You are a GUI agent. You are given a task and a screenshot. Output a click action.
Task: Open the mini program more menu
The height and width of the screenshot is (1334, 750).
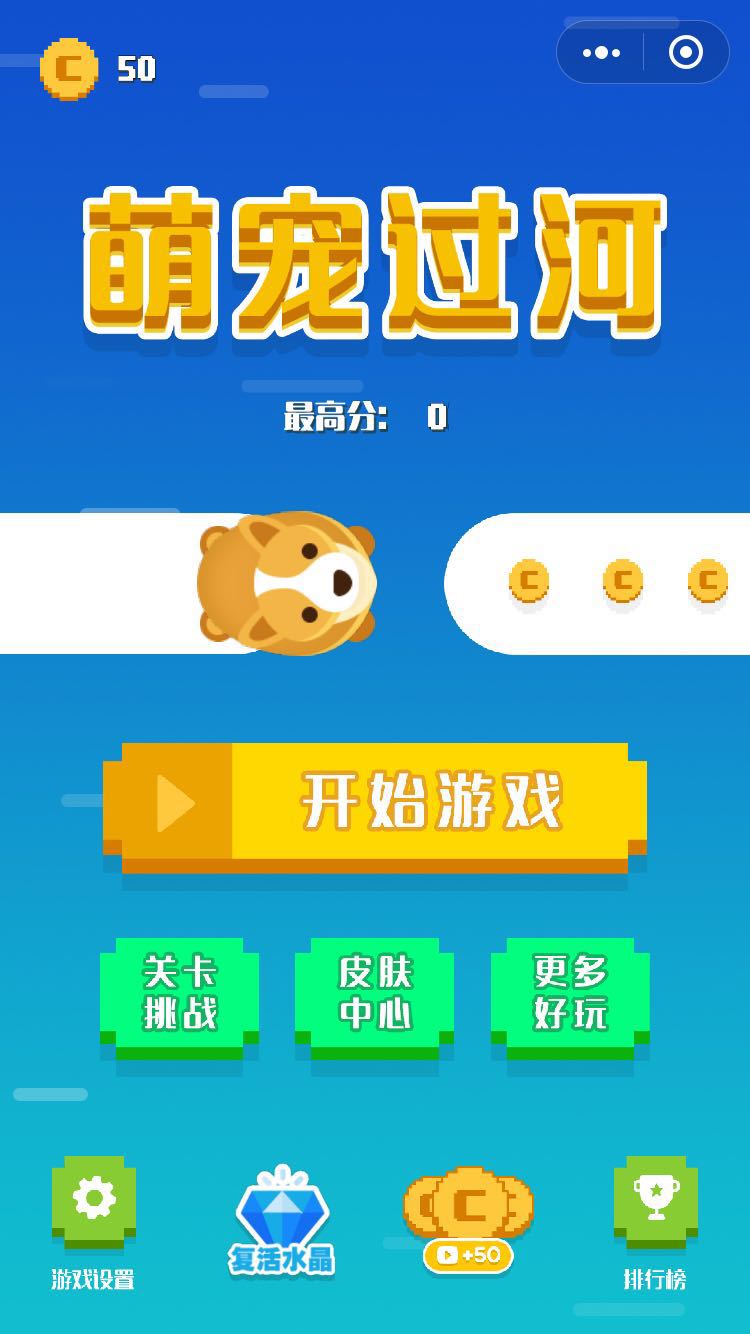coord(601,53)
